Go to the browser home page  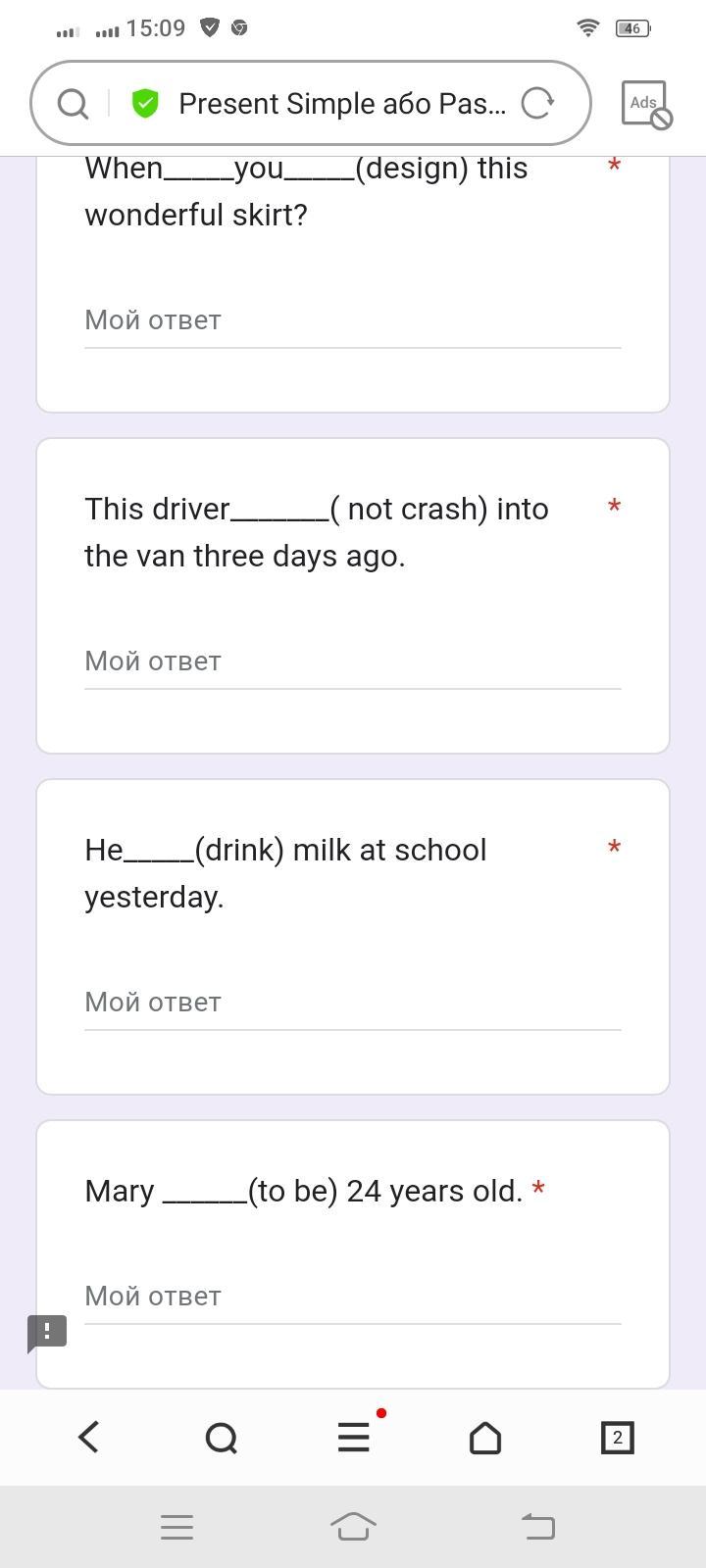click(x=485, y=1438)
